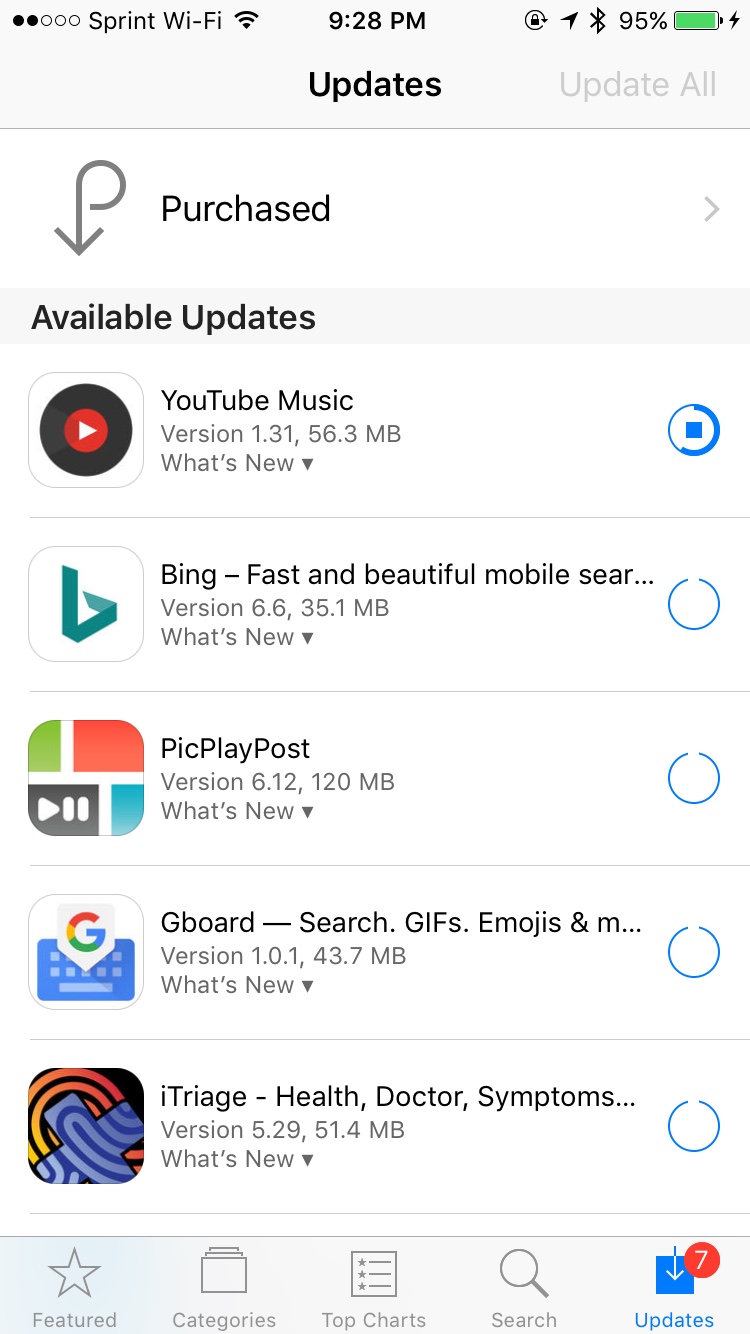
Task: Tap the Update All button
Action: (638, 85)
